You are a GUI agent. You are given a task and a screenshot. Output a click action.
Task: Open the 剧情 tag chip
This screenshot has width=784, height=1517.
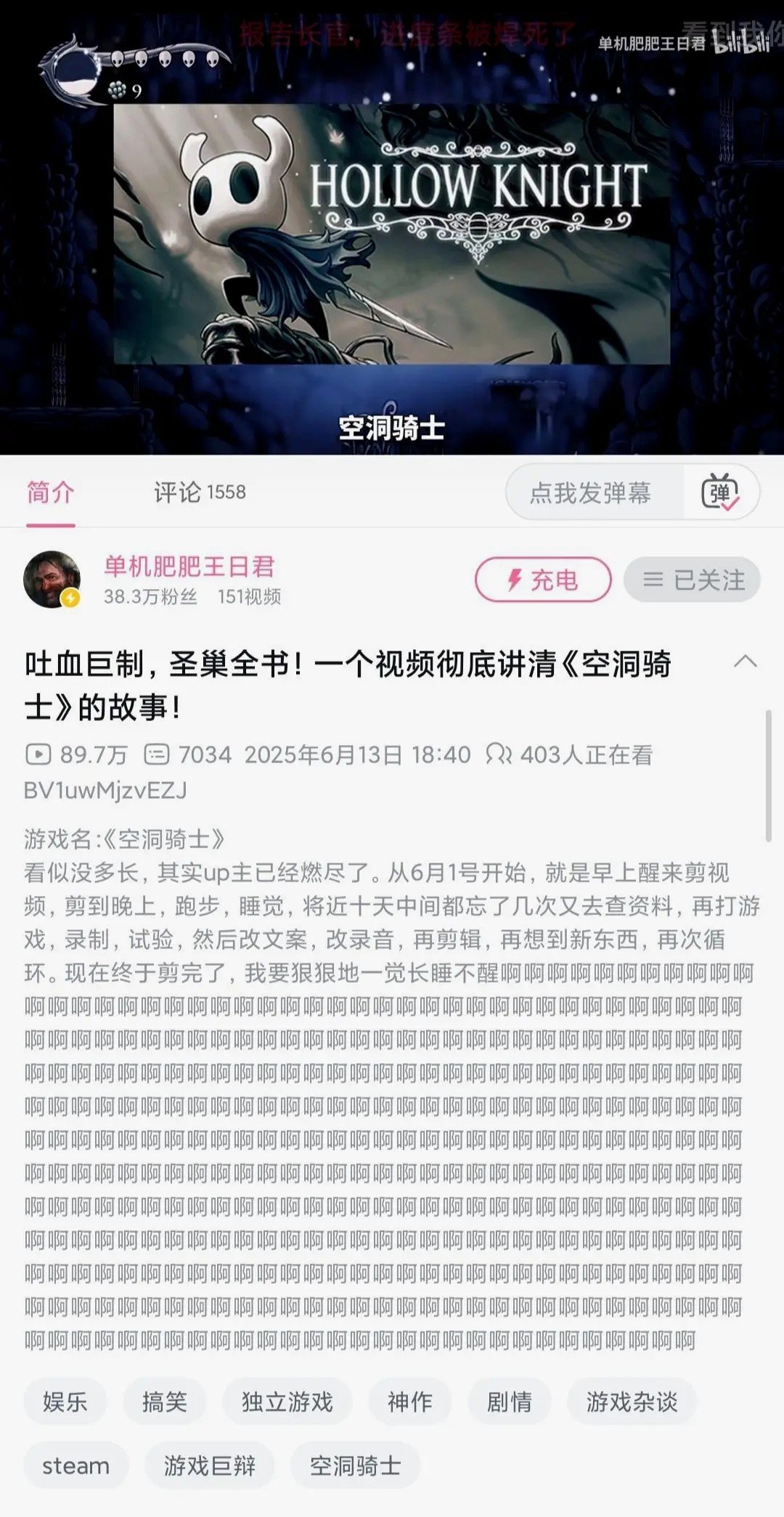pos(509,1402)
